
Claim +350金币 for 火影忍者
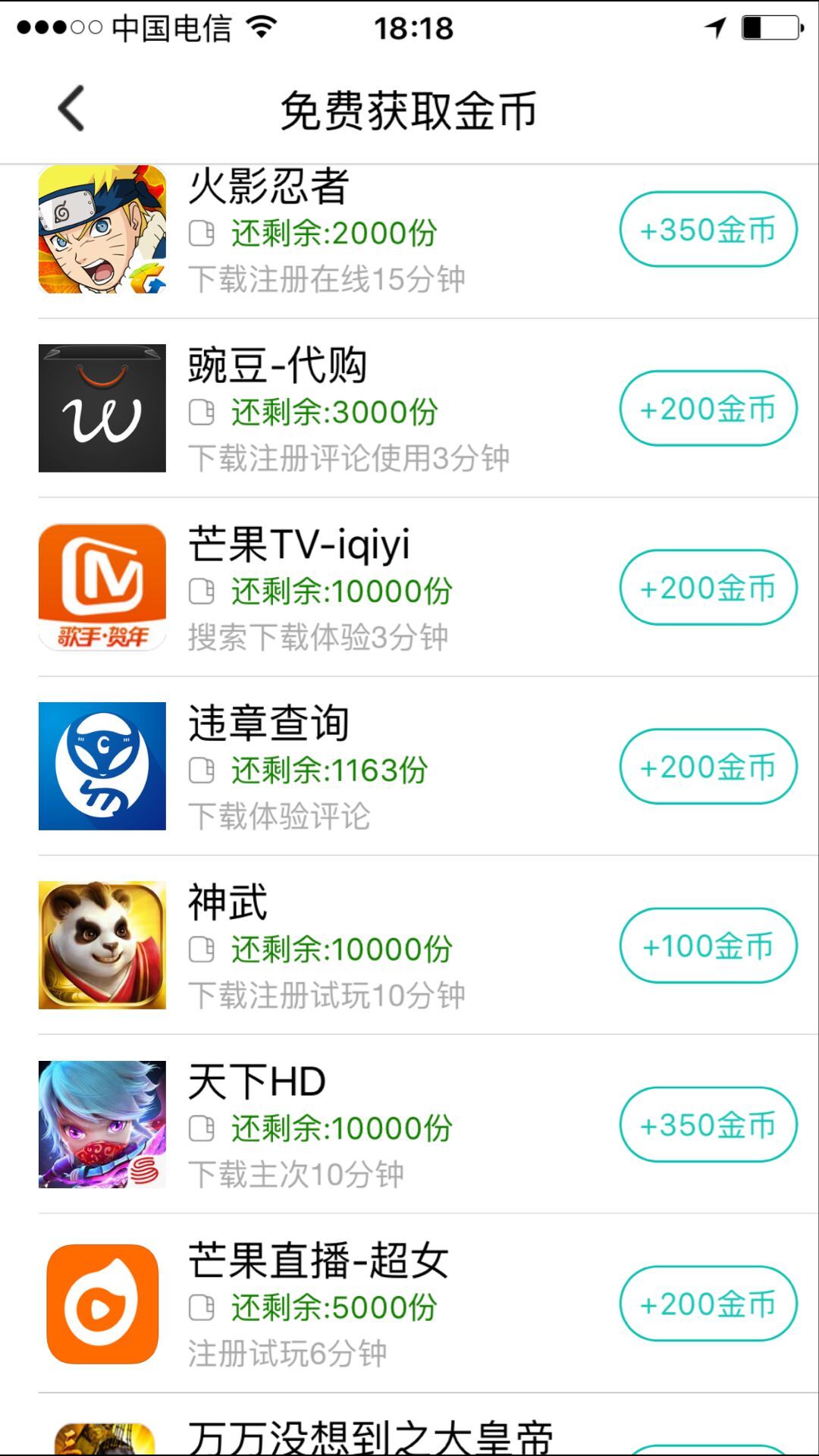(708, 227)
